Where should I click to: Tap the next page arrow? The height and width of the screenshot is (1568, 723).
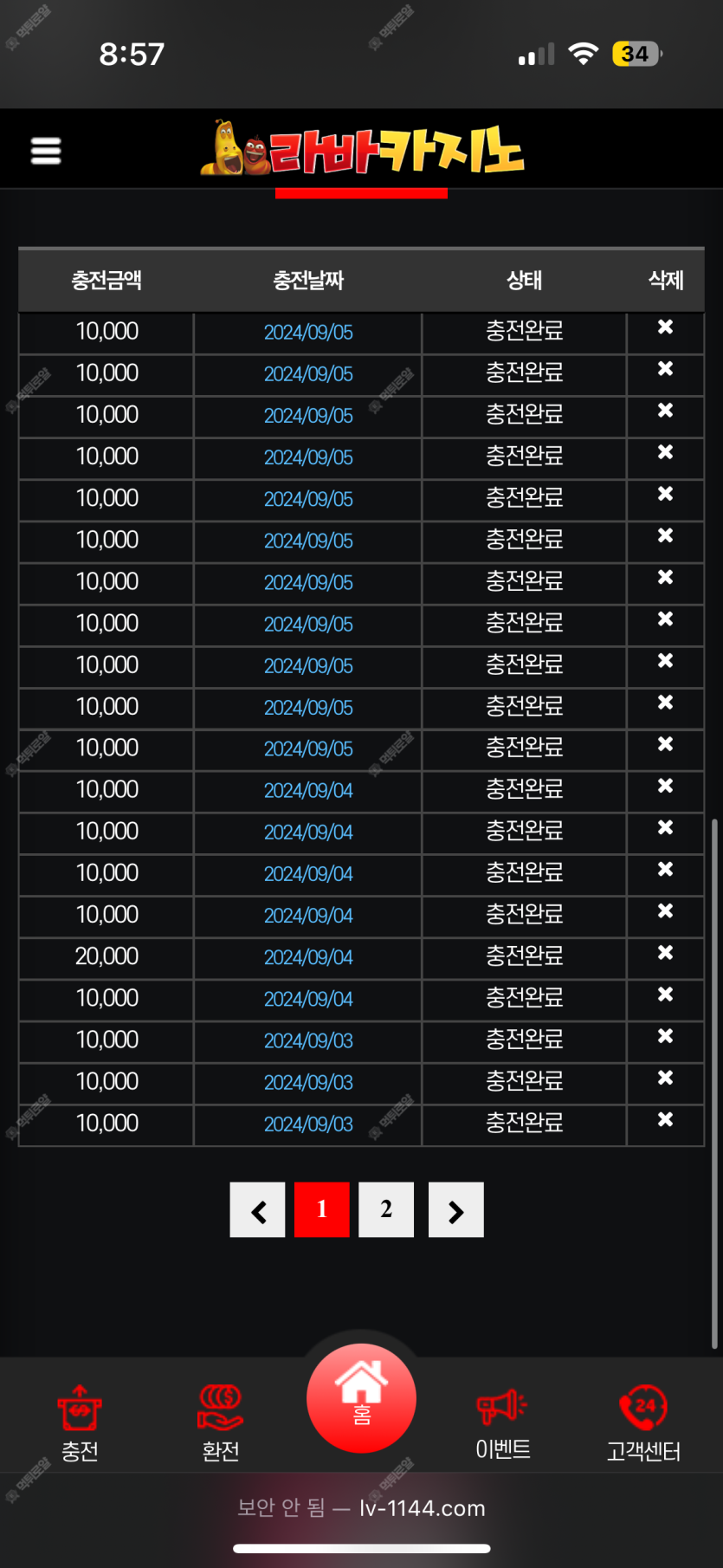coord(456,1209)
